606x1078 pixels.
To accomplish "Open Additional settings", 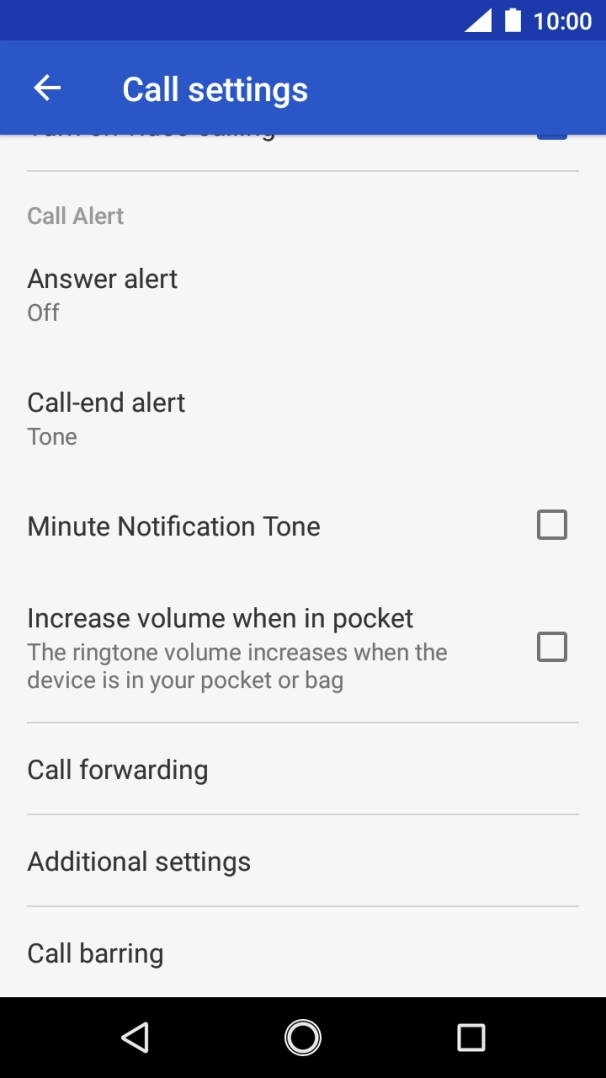I will coord(302,861).
